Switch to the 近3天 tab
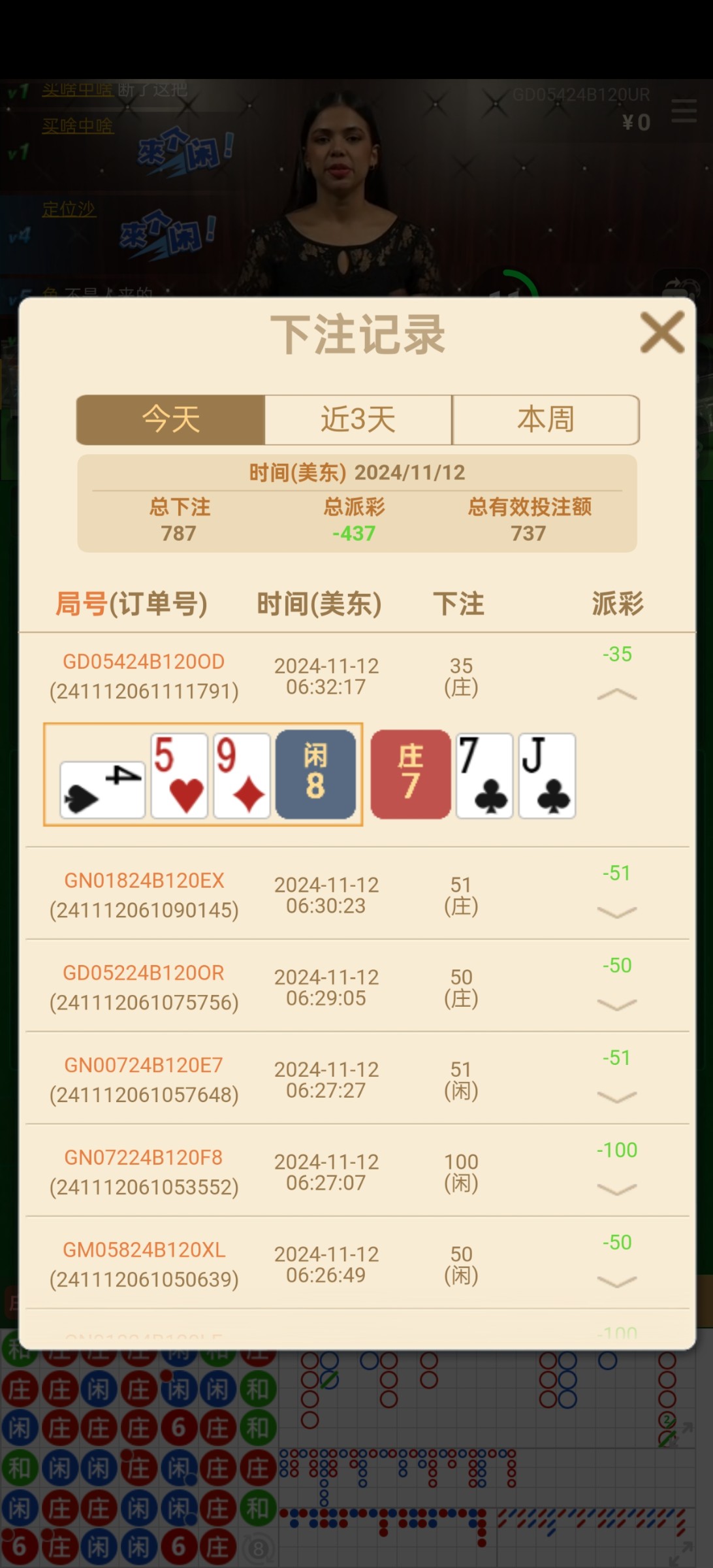This screenshot has height=1568, width=713. click(358, 419)
